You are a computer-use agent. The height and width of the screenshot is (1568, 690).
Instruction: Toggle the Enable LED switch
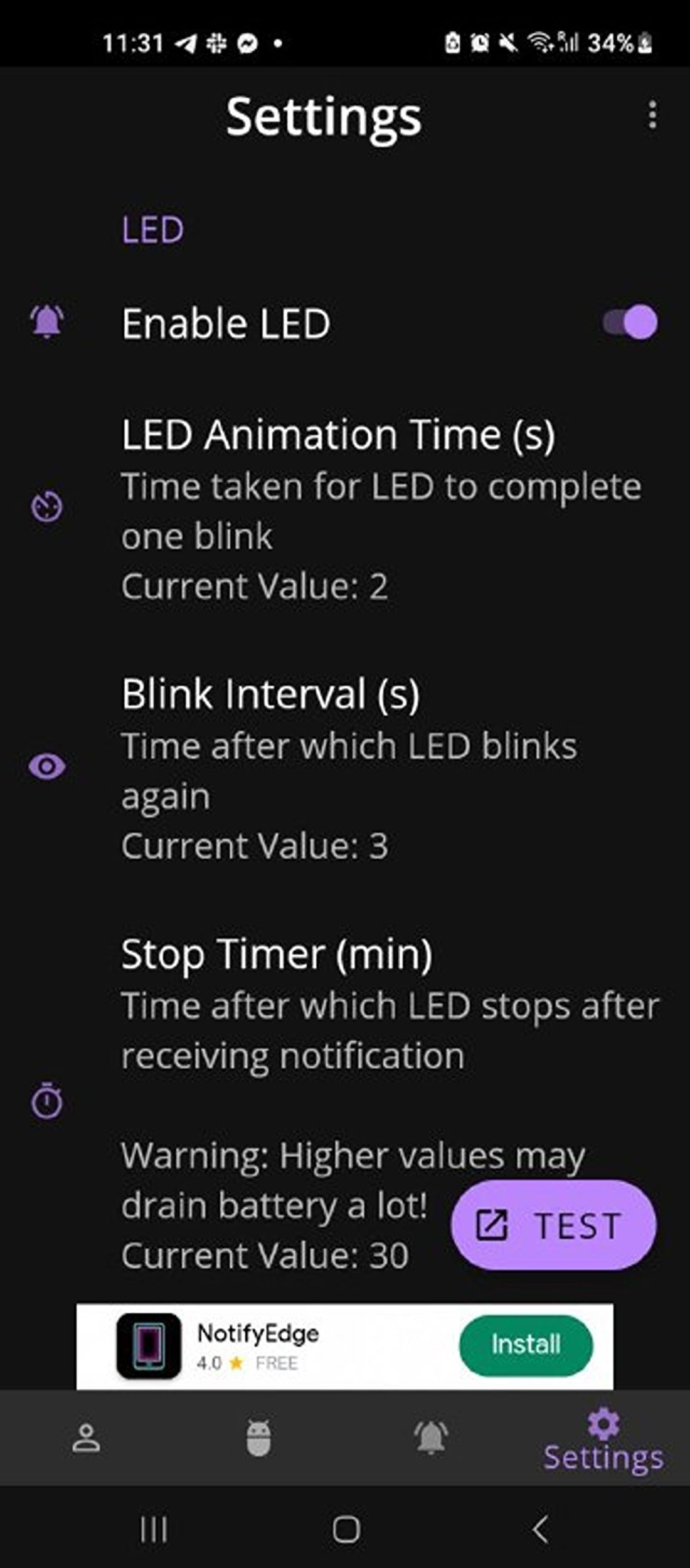[630, 322]
